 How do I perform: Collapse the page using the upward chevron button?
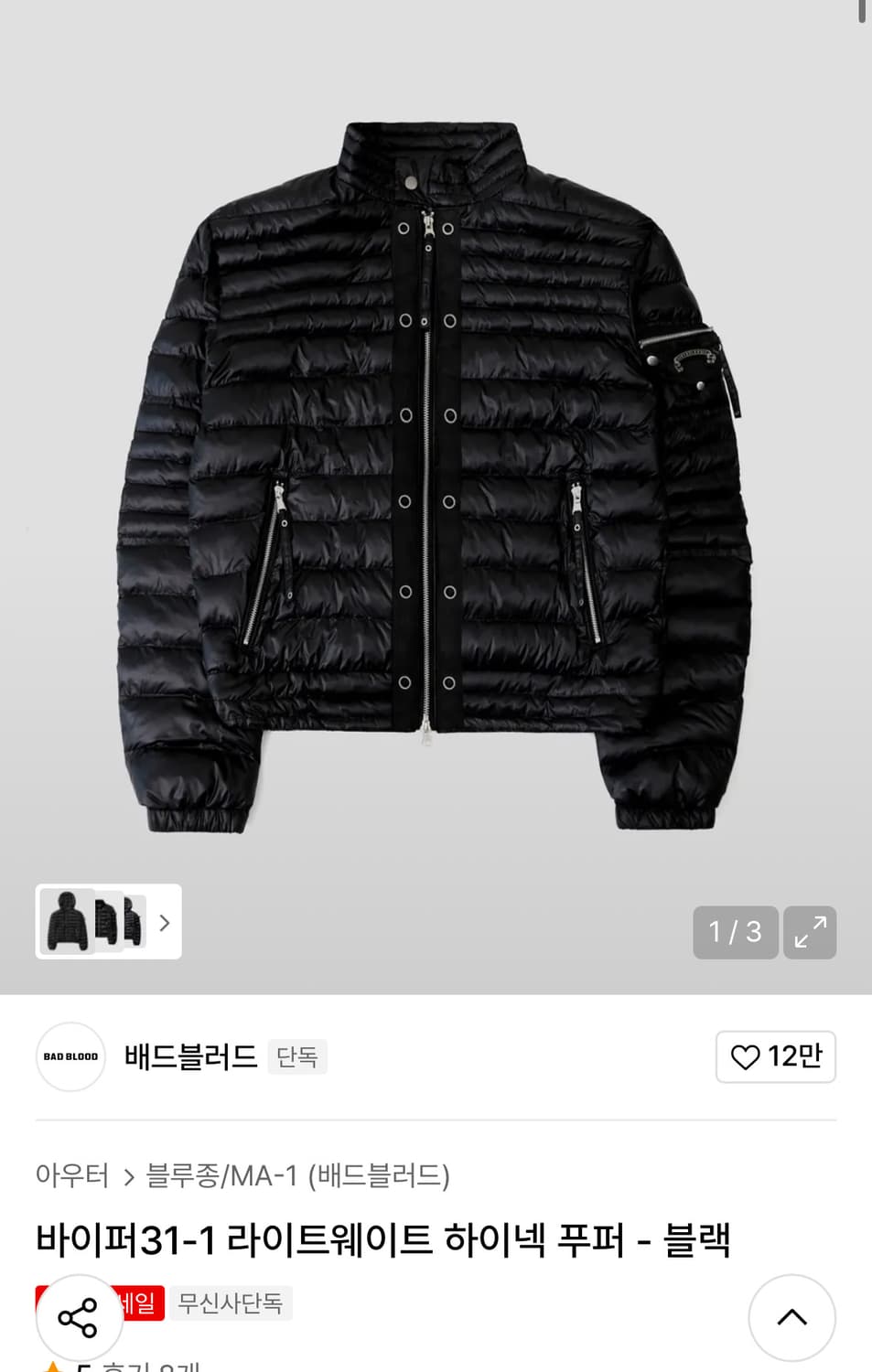point(791,1318)
